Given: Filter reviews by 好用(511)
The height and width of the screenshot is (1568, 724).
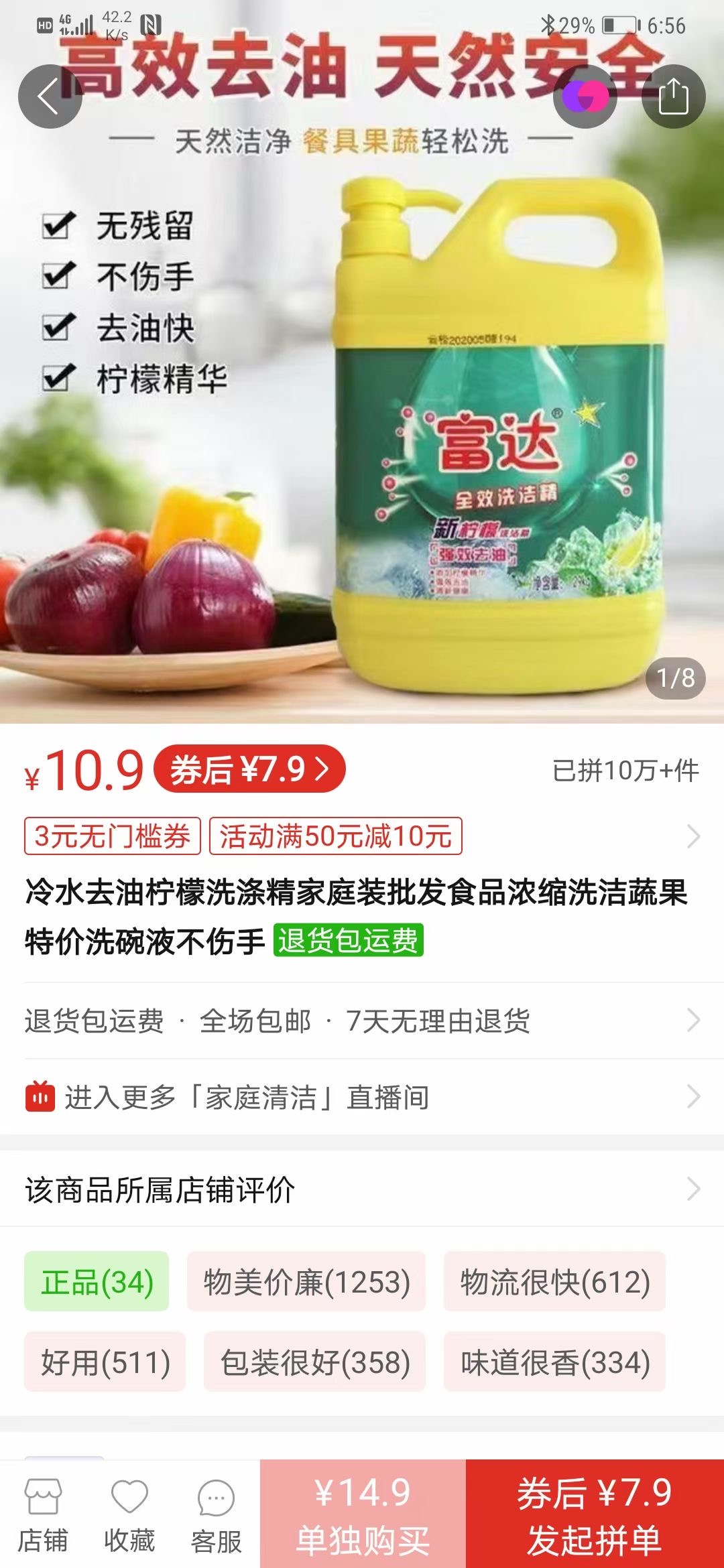Looking at the screenshot, I should (105, 1362).
